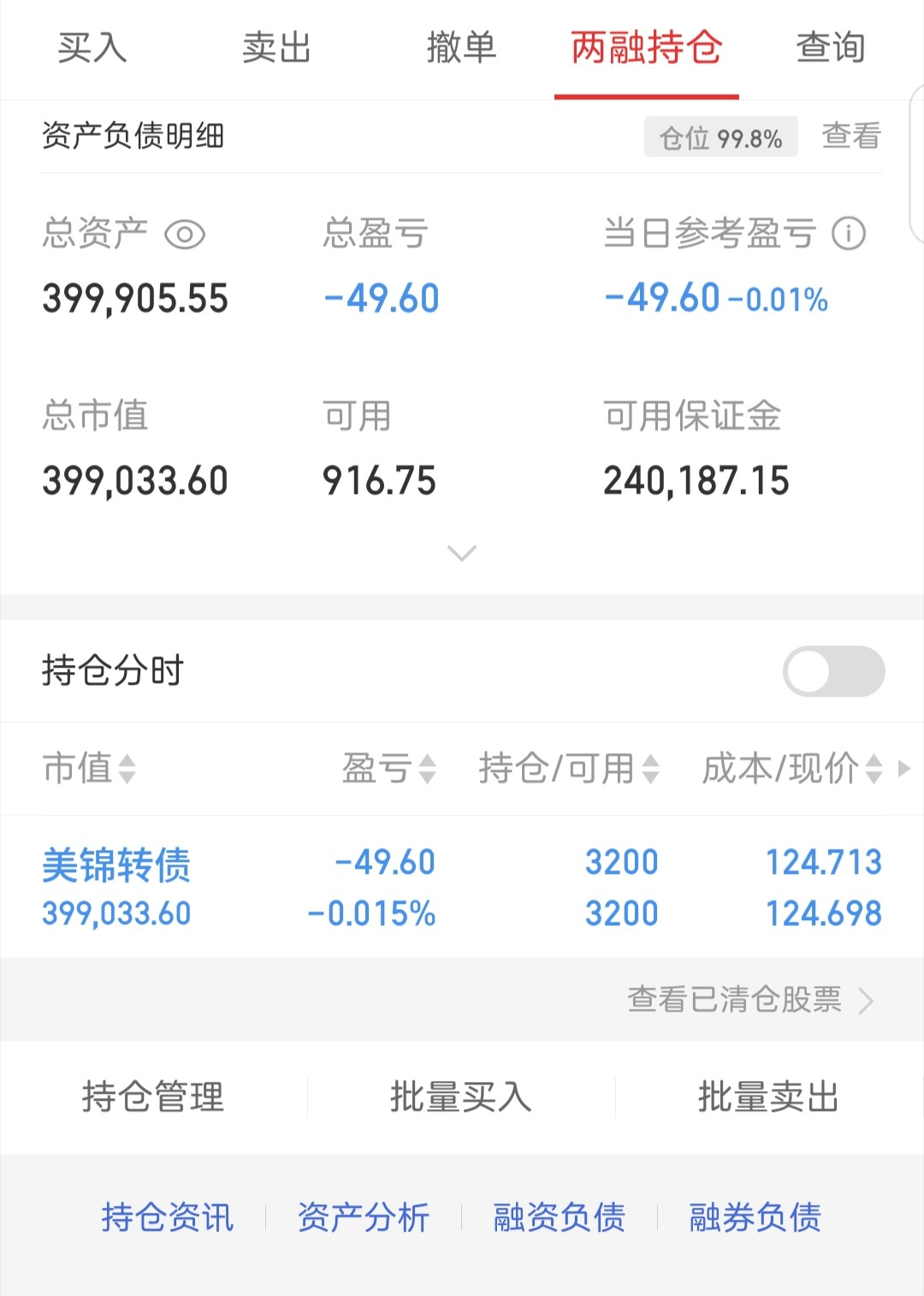Image resolution: width=924 pixels, height=1296 pixels.
Task: Tap 查看 next to 资产负债明细
Action: (x=851, y=136)
